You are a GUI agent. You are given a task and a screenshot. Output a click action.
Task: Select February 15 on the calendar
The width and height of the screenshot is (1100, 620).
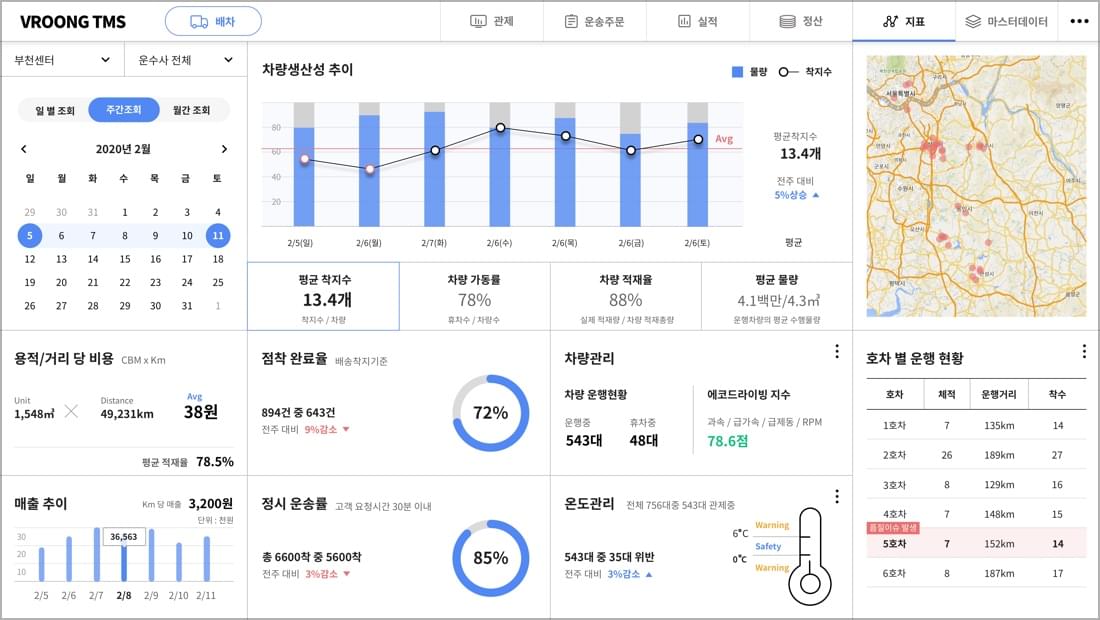(124, 259)
